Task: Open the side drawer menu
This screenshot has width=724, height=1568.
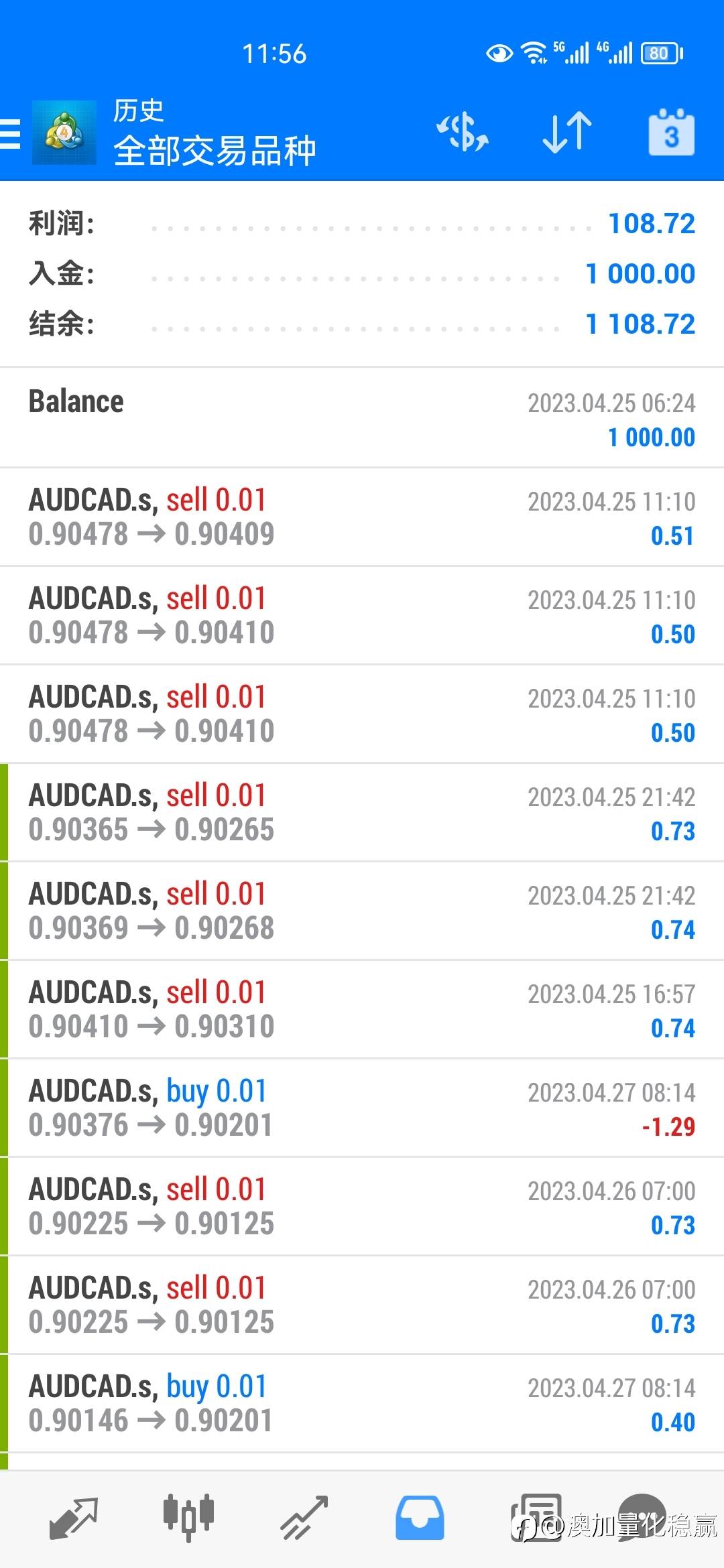Action: tap(11, 133)
